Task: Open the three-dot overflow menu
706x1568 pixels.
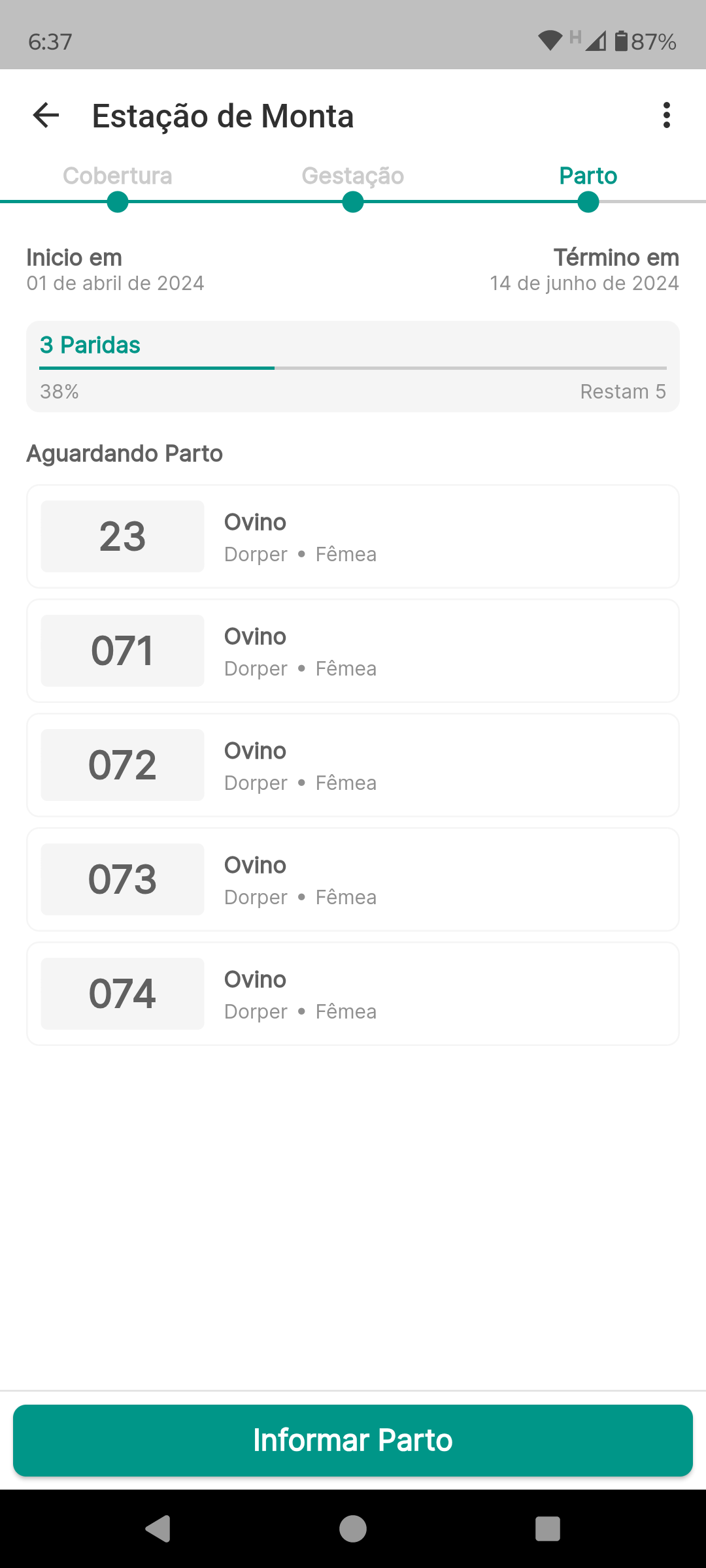Action: click(x=666, y=116)
